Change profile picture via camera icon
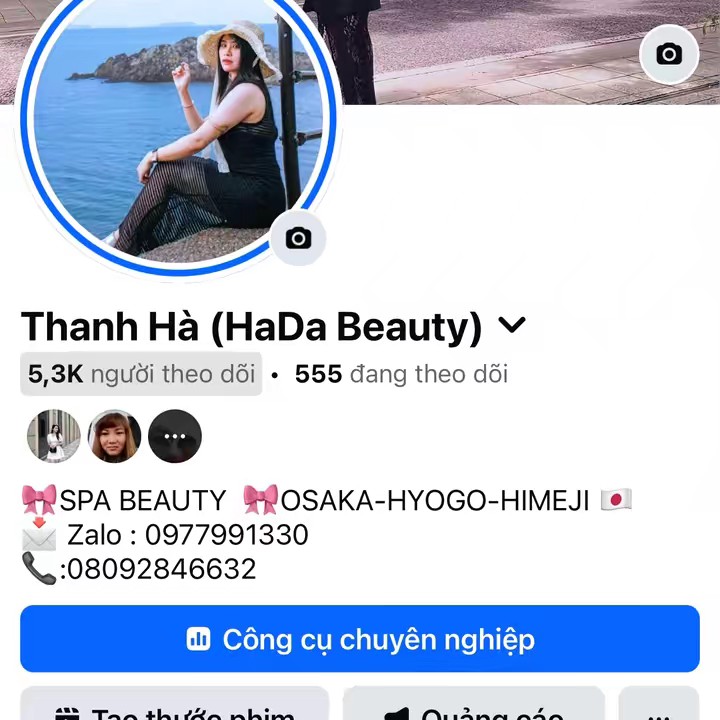720x720 pixels. point(298,238)
